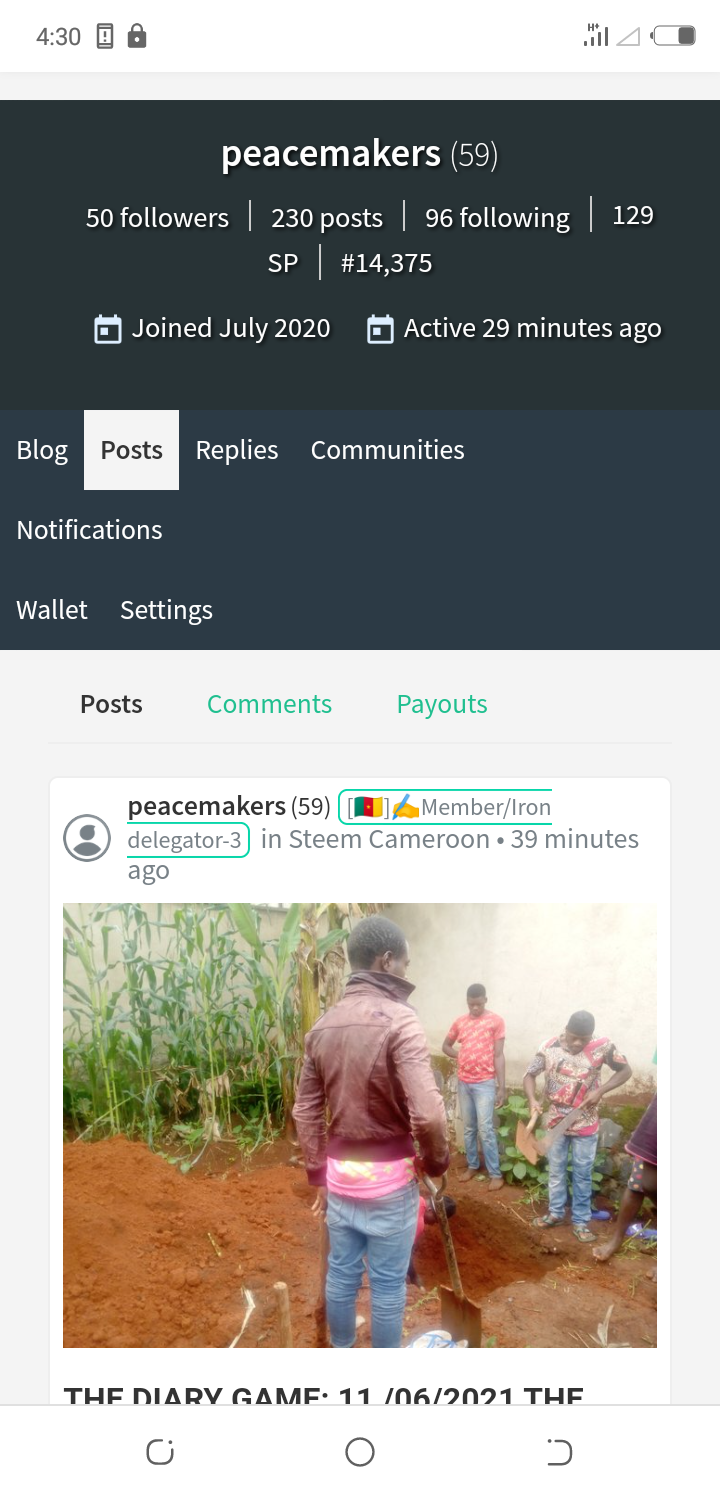
Task: Tap the peacemakers author name on the post
Action: point(207,806)
